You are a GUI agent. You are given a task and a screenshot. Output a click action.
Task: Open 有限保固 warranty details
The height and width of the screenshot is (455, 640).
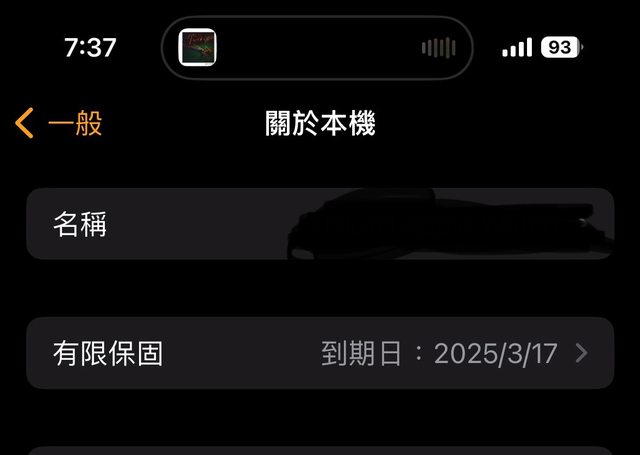click(318, 353)
